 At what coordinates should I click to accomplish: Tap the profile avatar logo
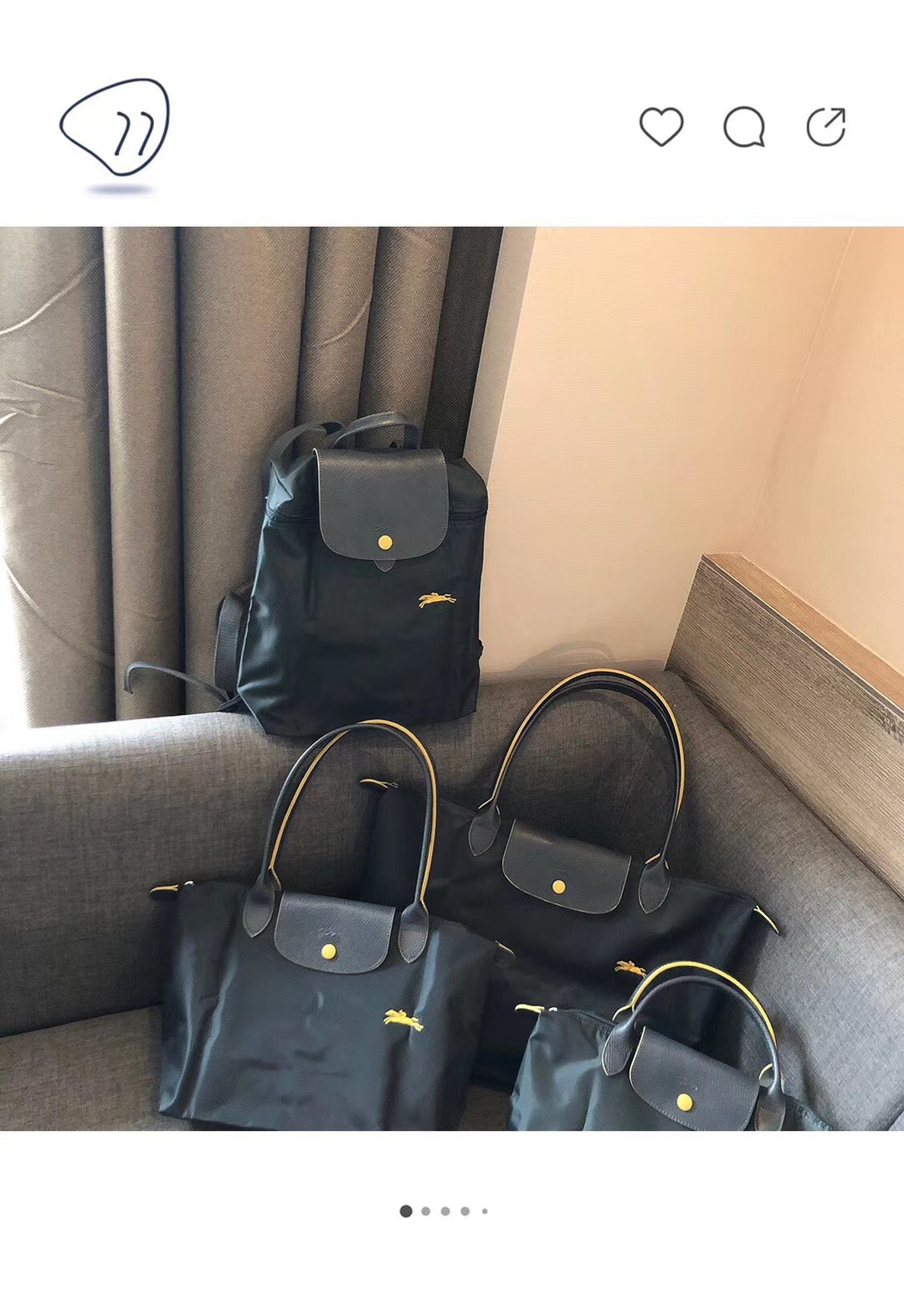point(116,130)
